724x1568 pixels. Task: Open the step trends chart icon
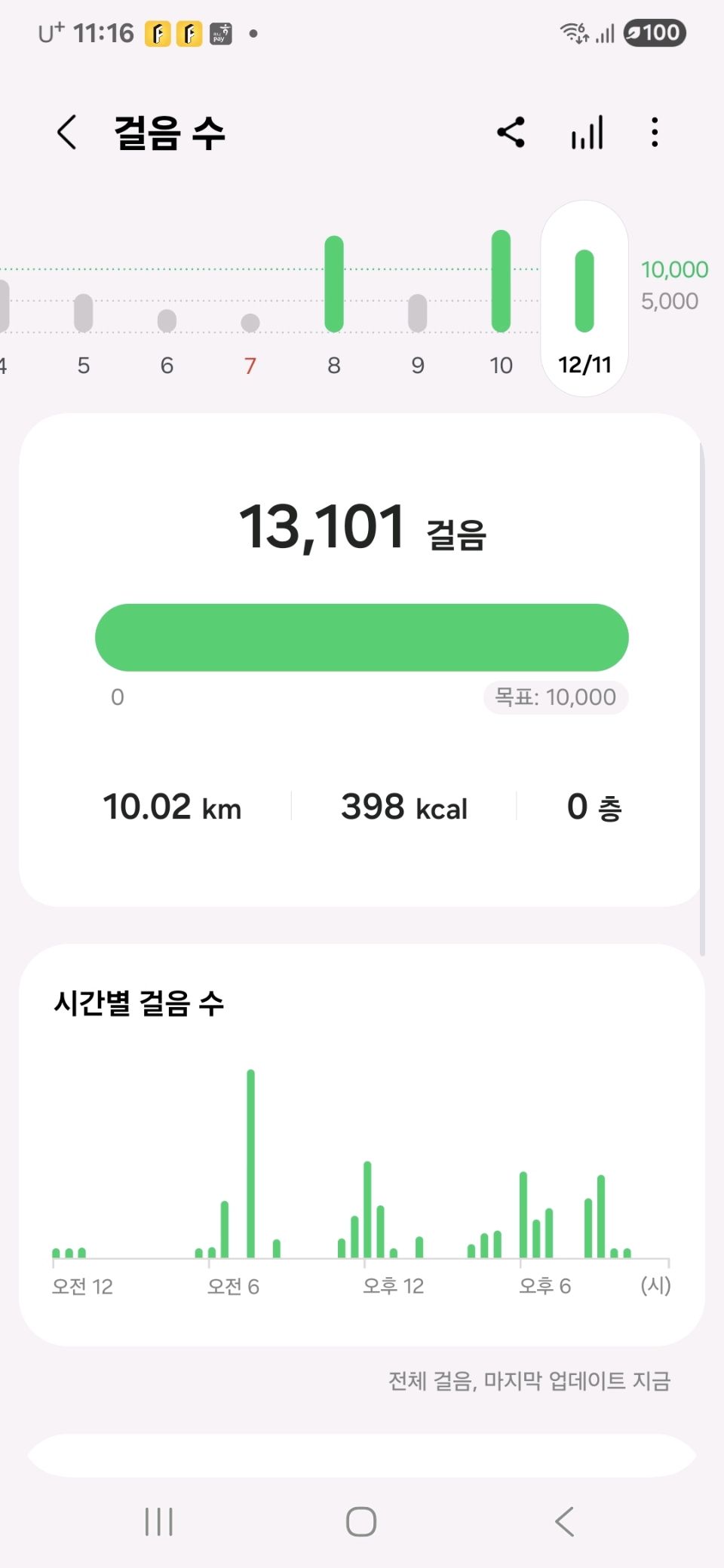pos(587,133)
